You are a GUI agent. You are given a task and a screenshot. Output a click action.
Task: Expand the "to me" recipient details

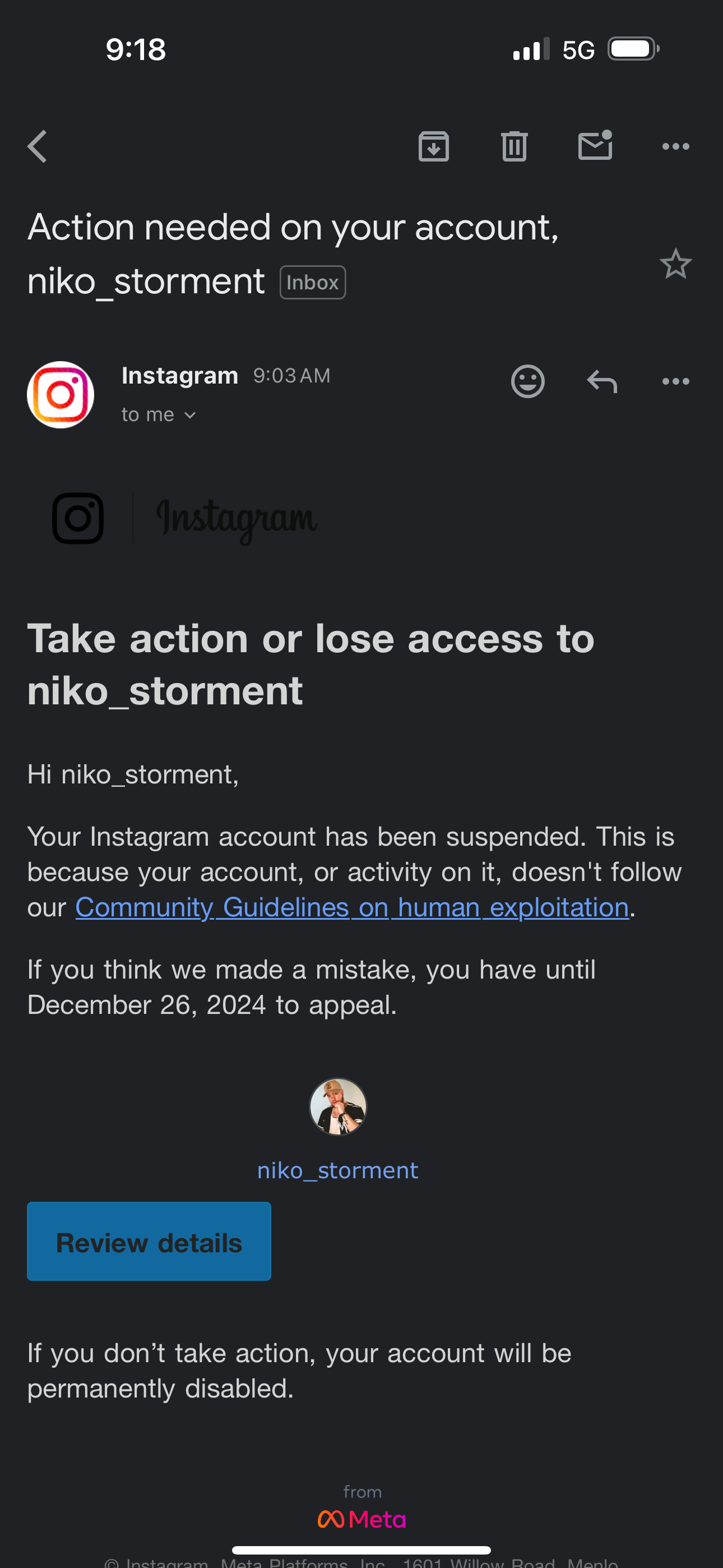158,415
